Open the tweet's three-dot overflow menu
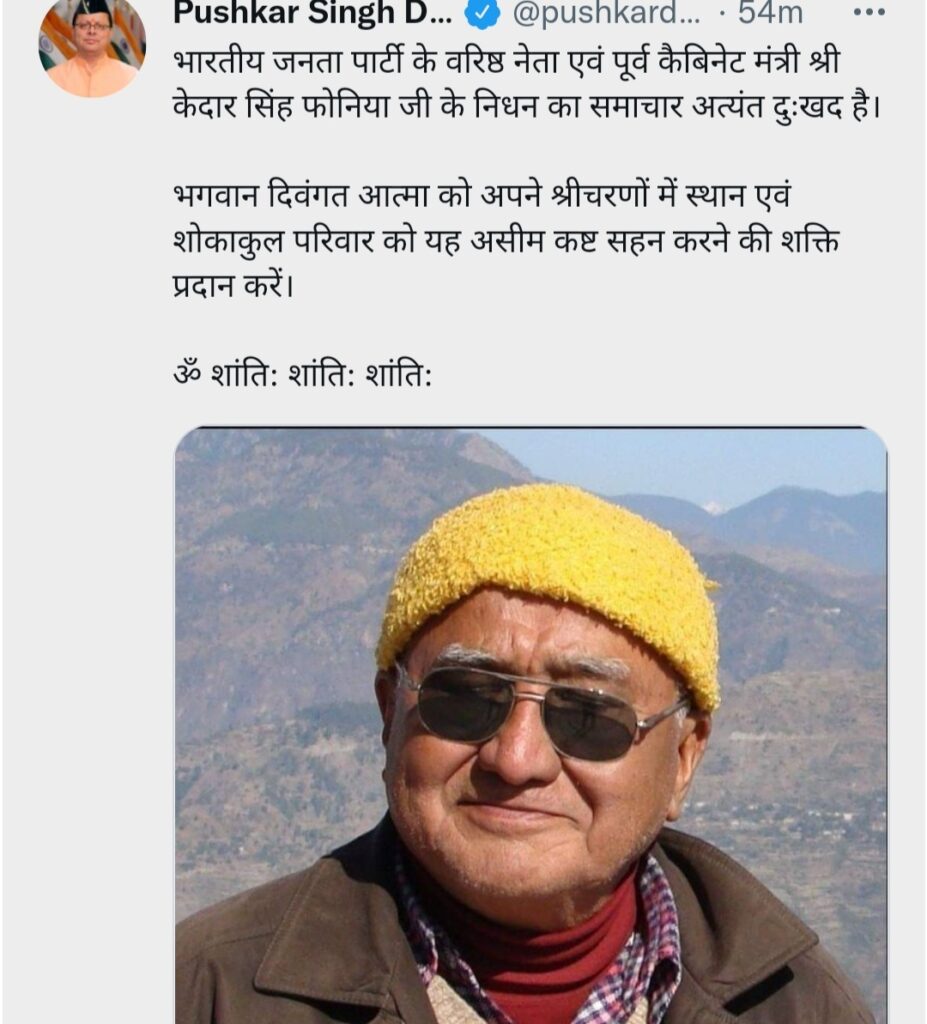 pyautogui.click(x=869, y=13)
